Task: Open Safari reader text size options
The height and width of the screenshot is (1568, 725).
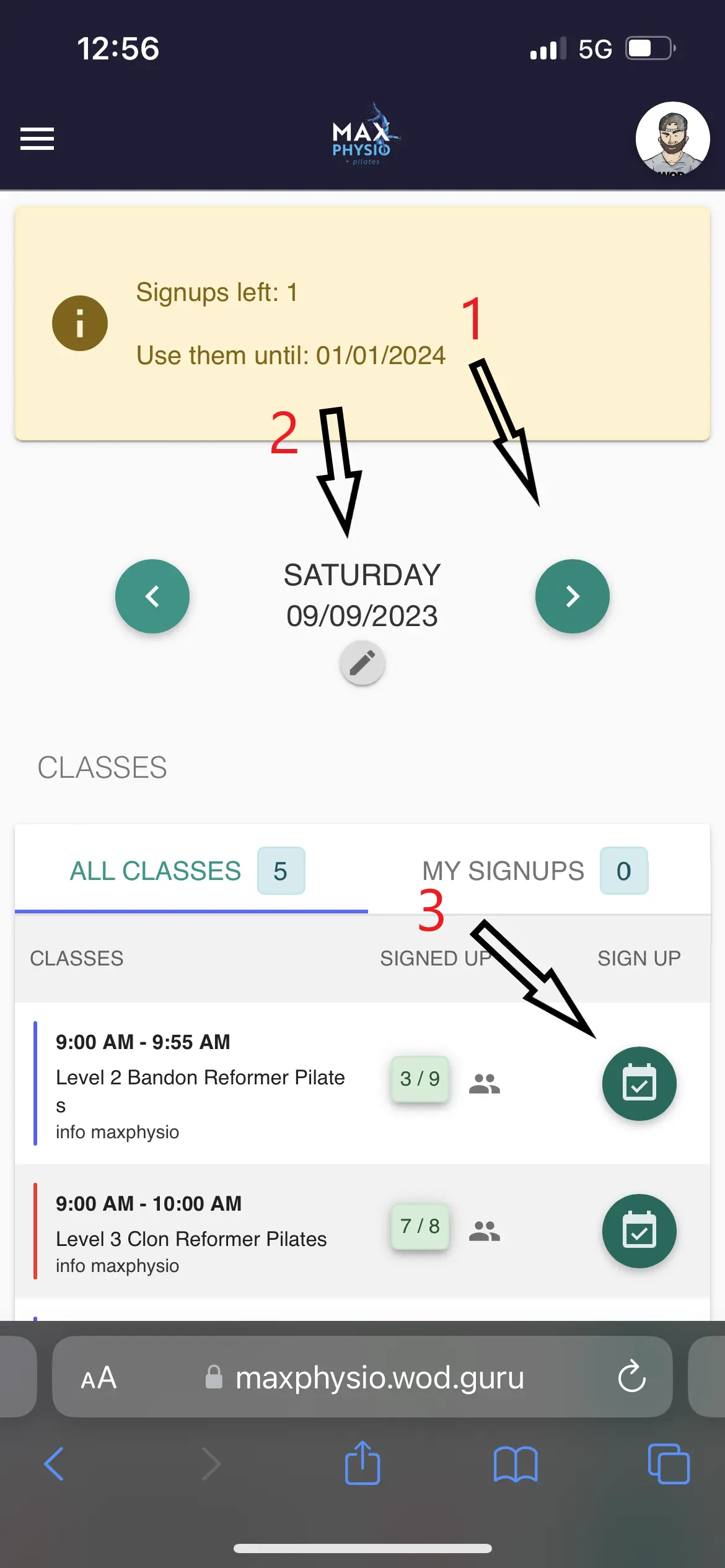Action: pos(99,1378)
